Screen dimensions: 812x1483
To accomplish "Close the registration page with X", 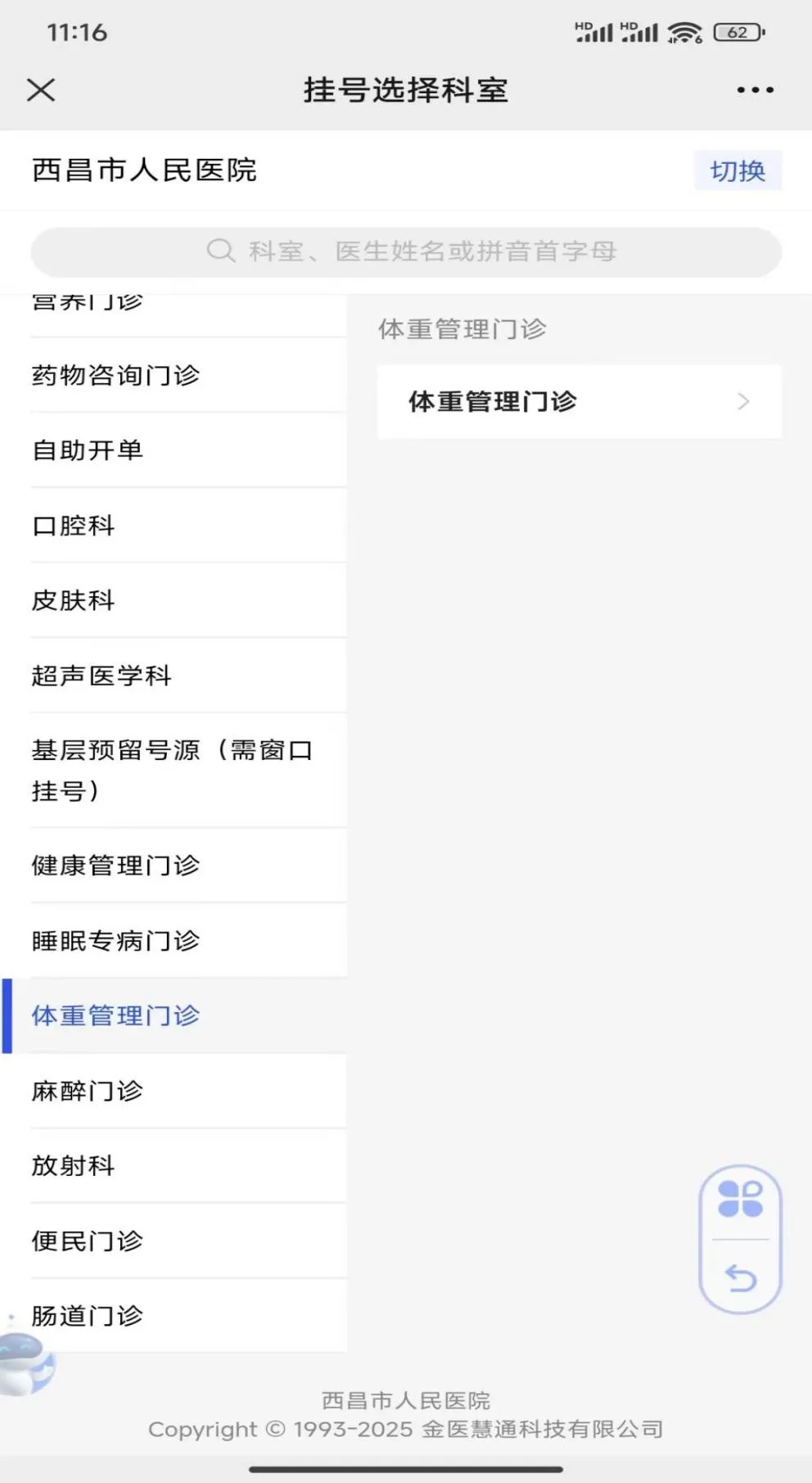I will (x=40, y=89).
